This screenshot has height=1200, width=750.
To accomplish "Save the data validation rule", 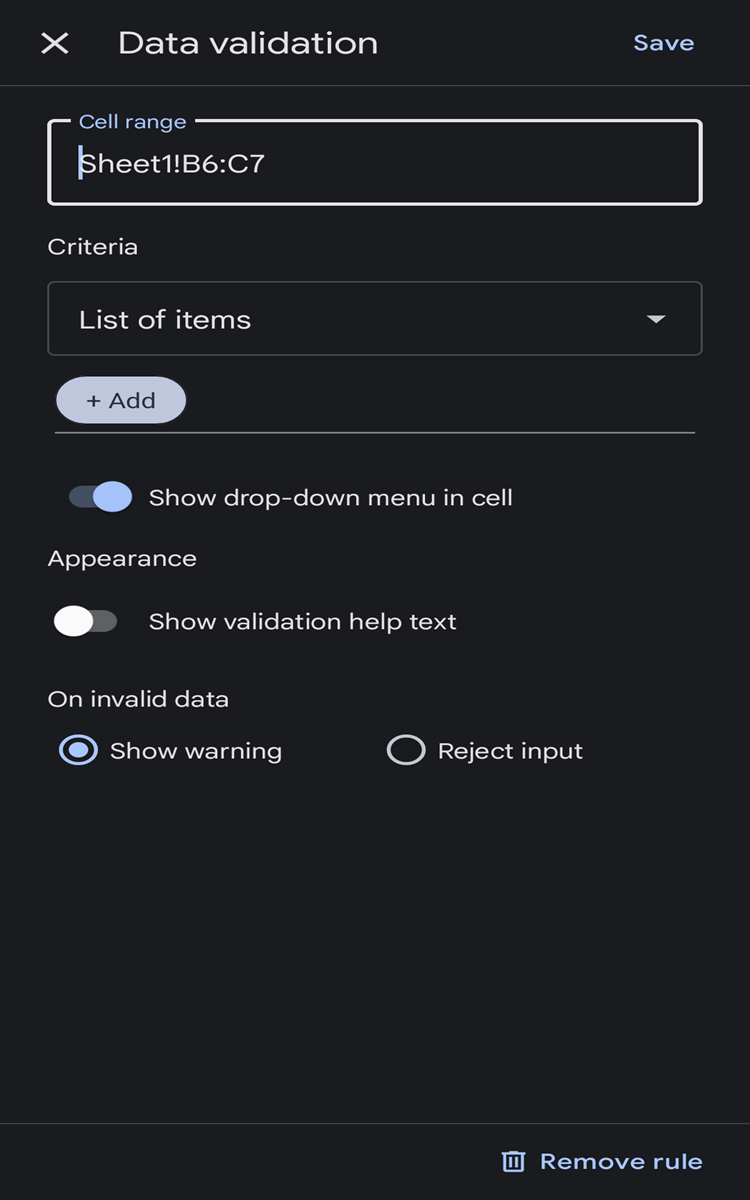I will 663,43.
